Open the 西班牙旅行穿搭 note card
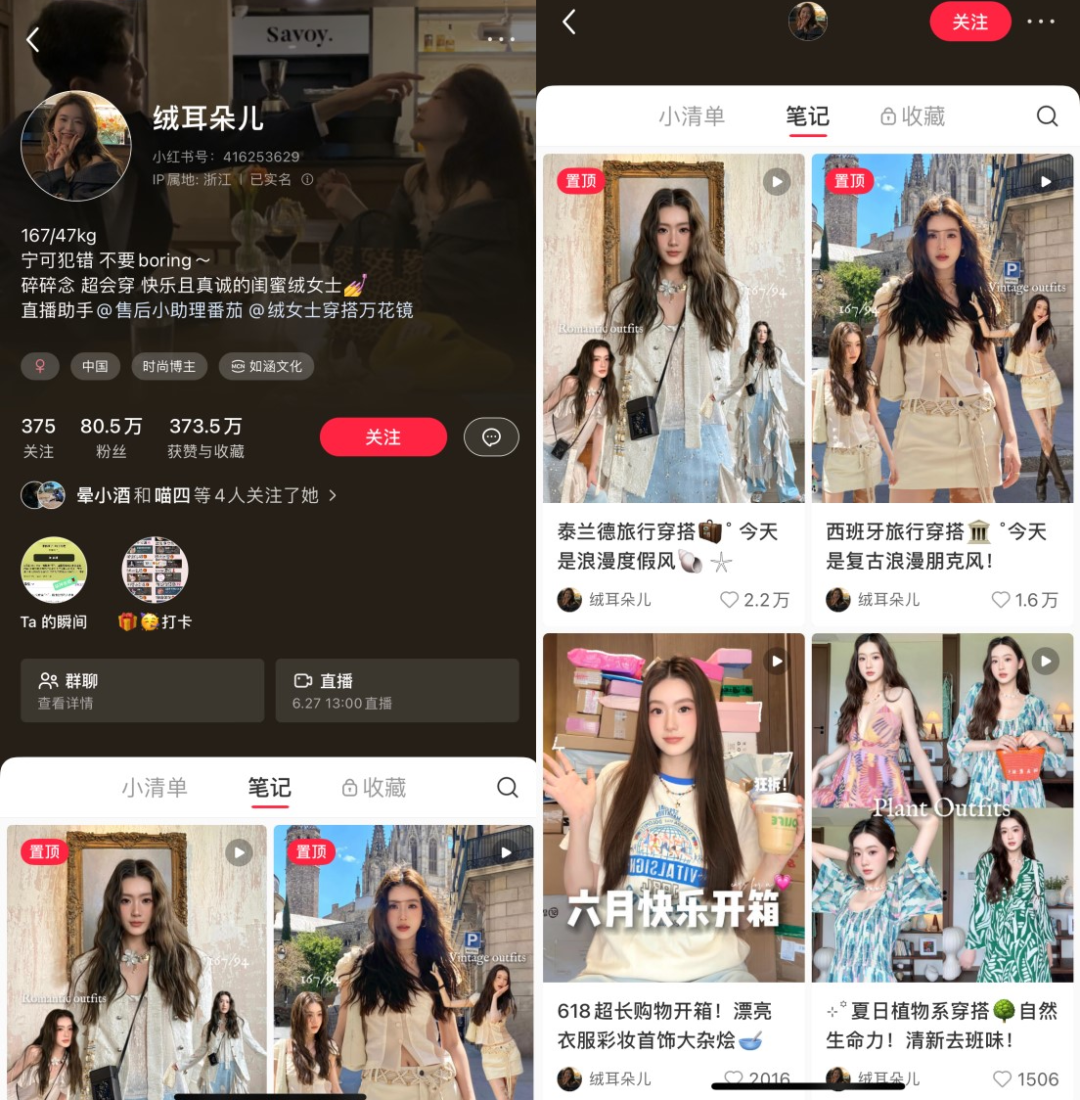The image size is (1080, 1100). click(942, 328)
